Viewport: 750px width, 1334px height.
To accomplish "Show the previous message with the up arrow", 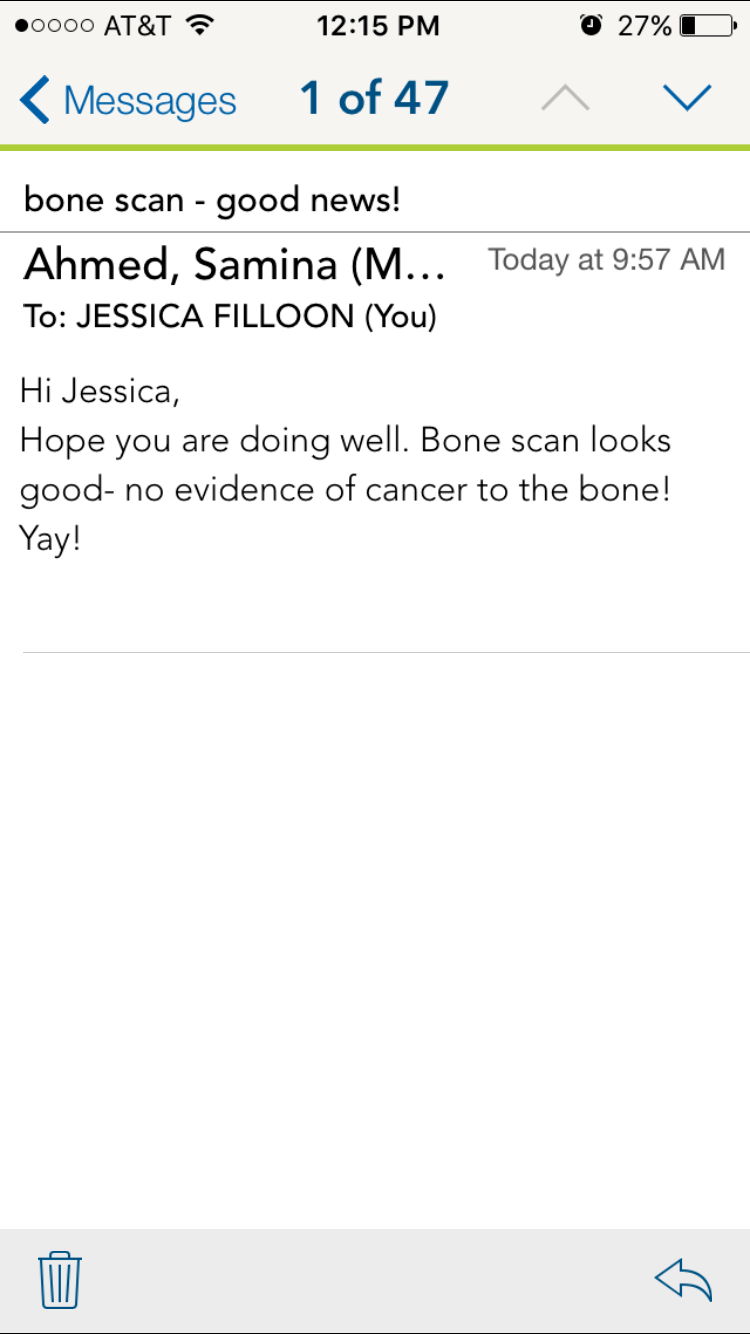I will point(565,98).
